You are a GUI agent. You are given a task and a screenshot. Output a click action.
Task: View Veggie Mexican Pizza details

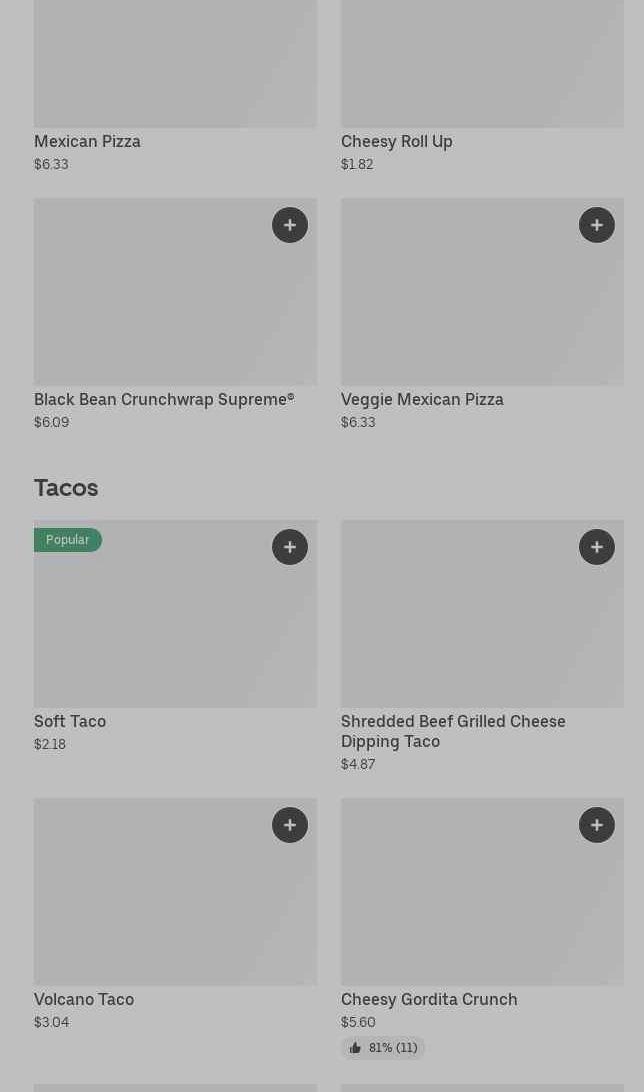482,314
